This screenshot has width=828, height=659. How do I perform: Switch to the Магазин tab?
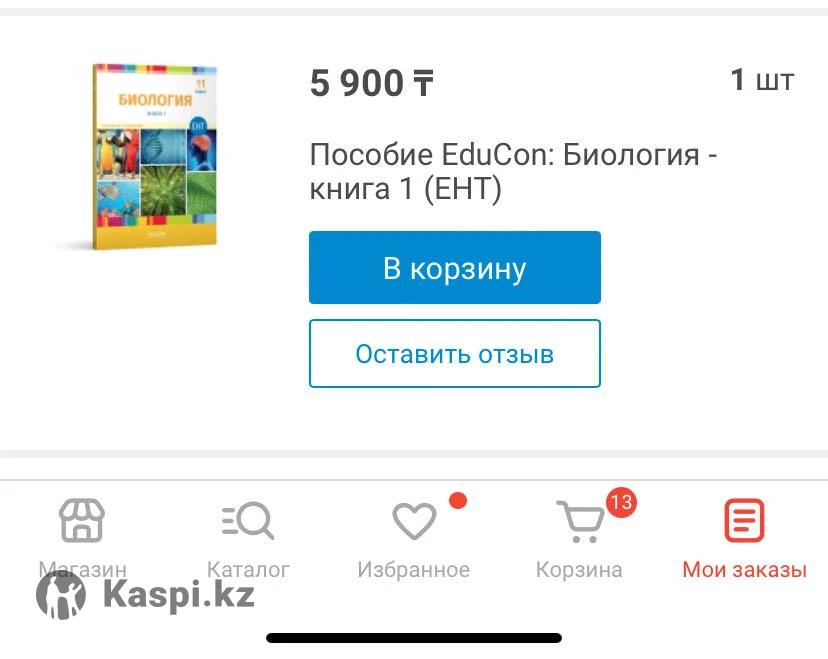click(x=82, y=538)
